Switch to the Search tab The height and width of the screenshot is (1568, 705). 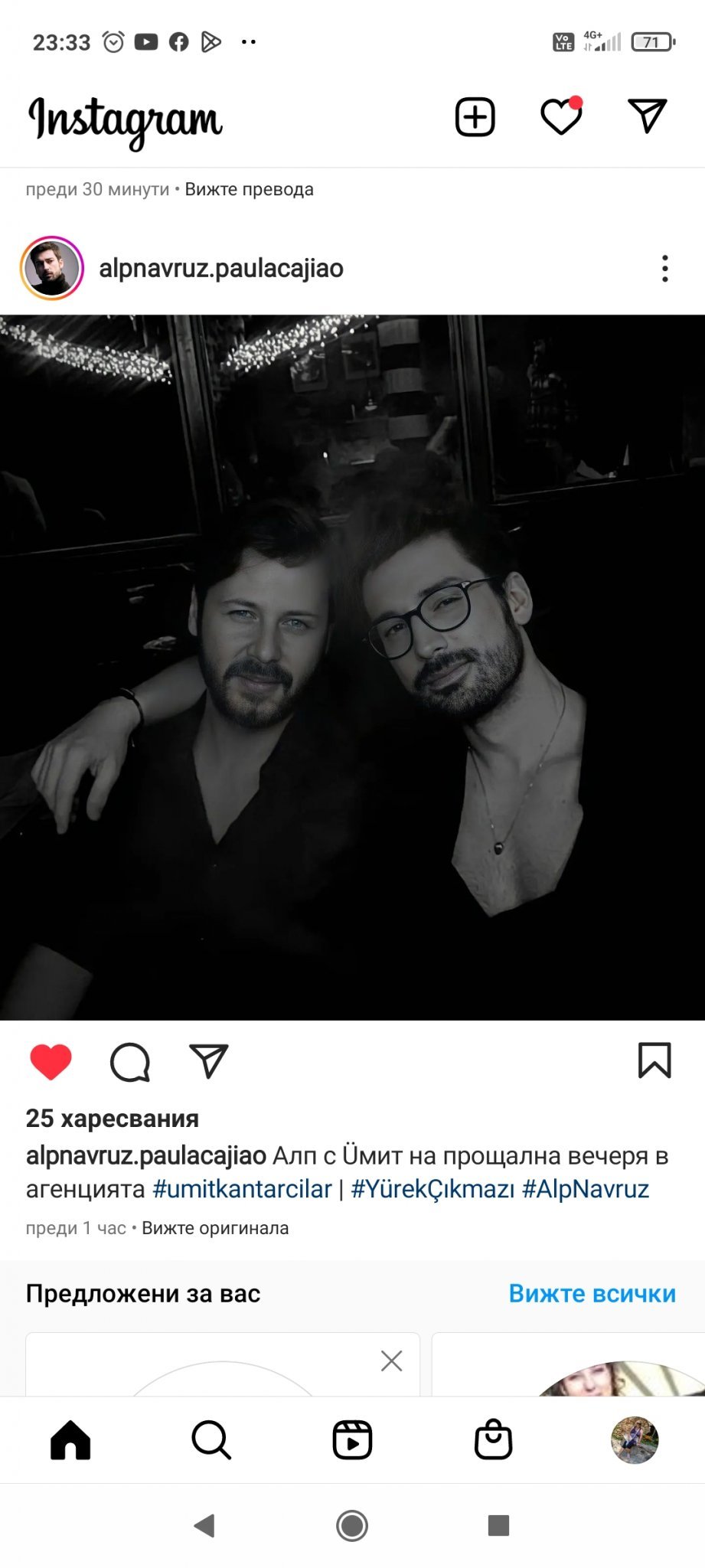pyautogui.click(x=211, y=1440)
